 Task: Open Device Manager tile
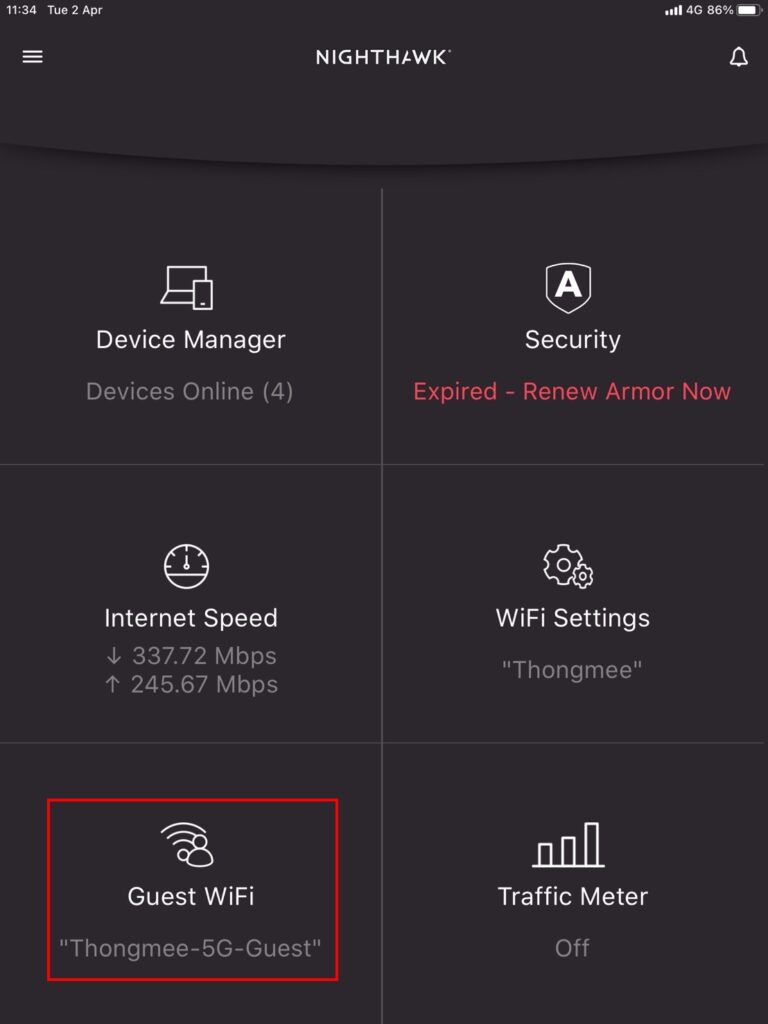[x=190, y=327]
